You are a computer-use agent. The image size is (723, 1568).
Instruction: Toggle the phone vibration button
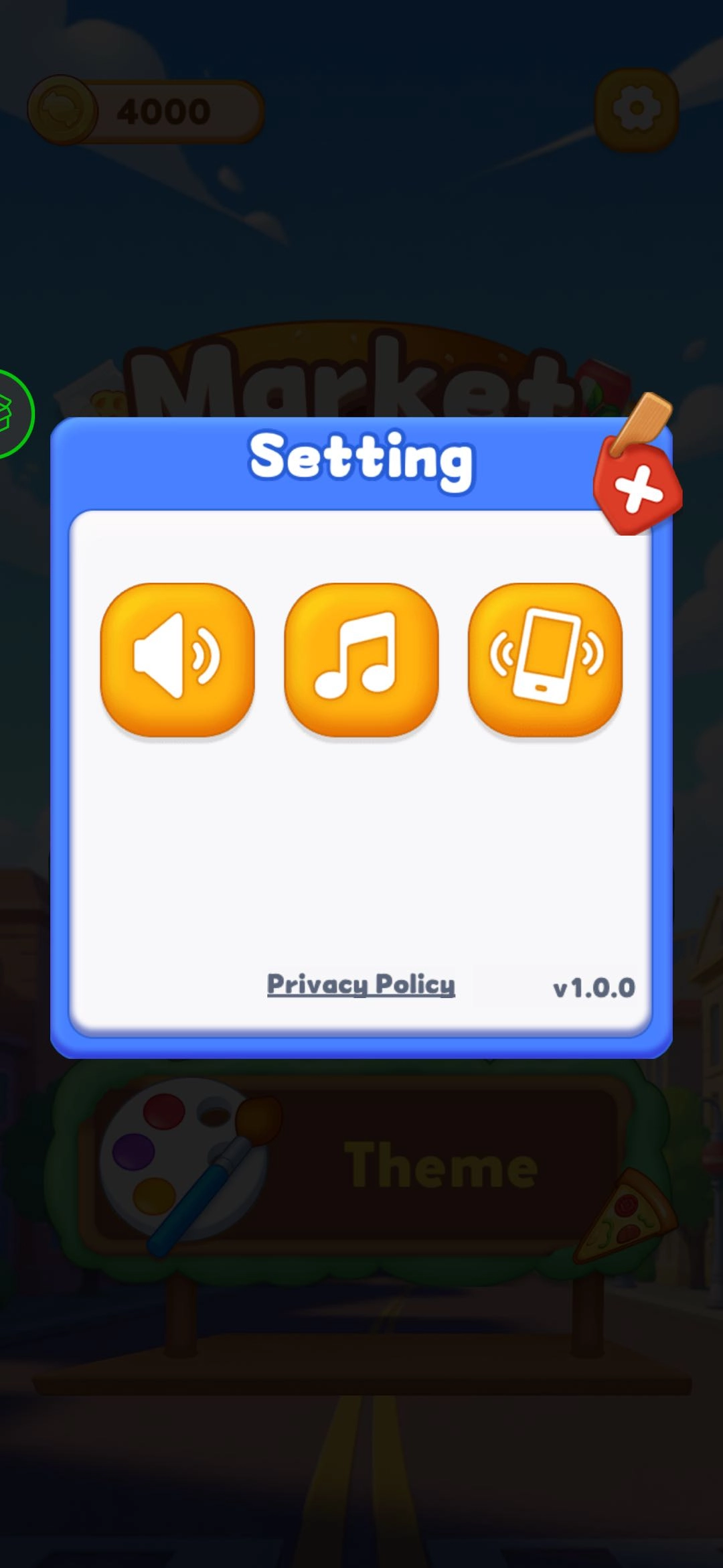546,659
